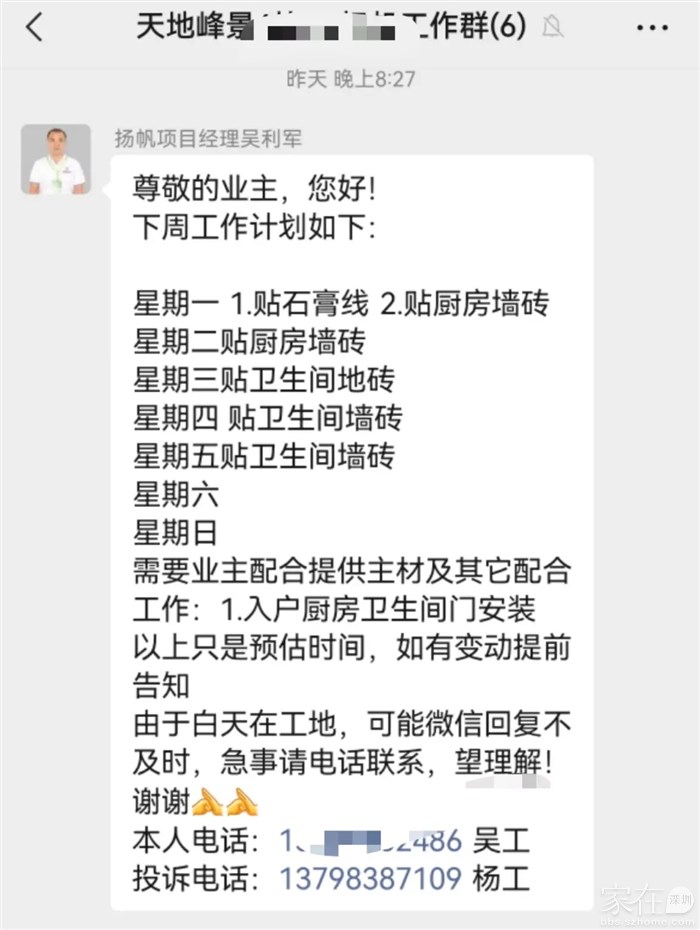Open 吴利军's profile avatar
The height and width of the screenshot is (930, 700).
[56, 159]
